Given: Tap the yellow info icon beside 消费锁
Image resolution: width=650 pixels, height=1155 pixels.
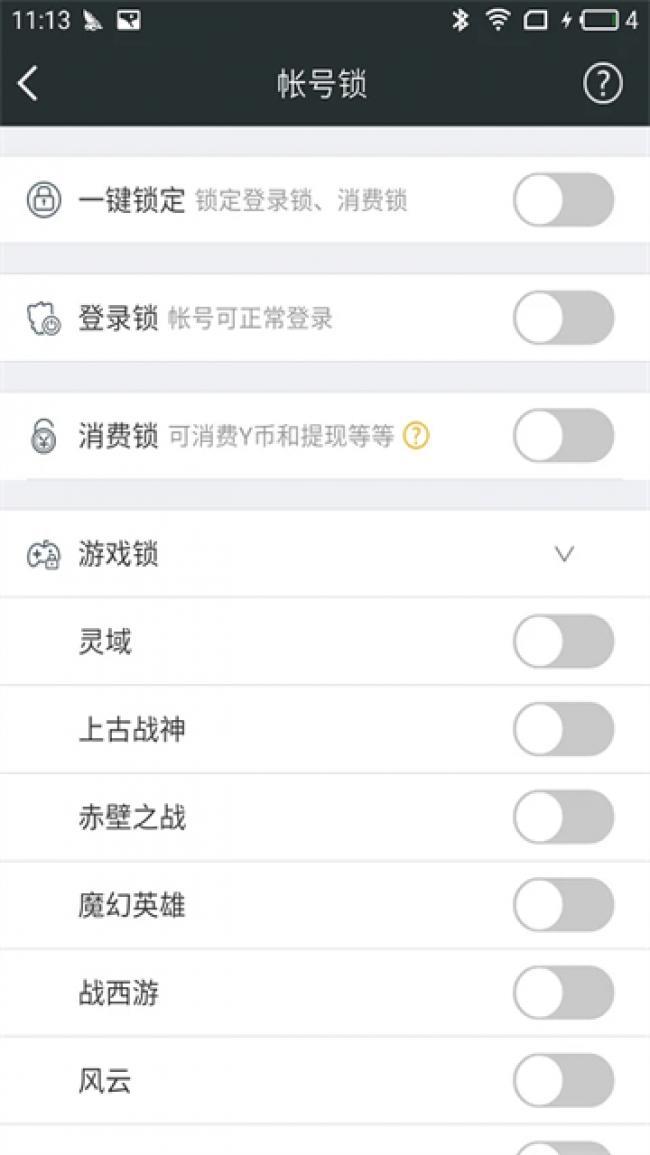Looking at the screenshot, I should [x=416, y=436].
